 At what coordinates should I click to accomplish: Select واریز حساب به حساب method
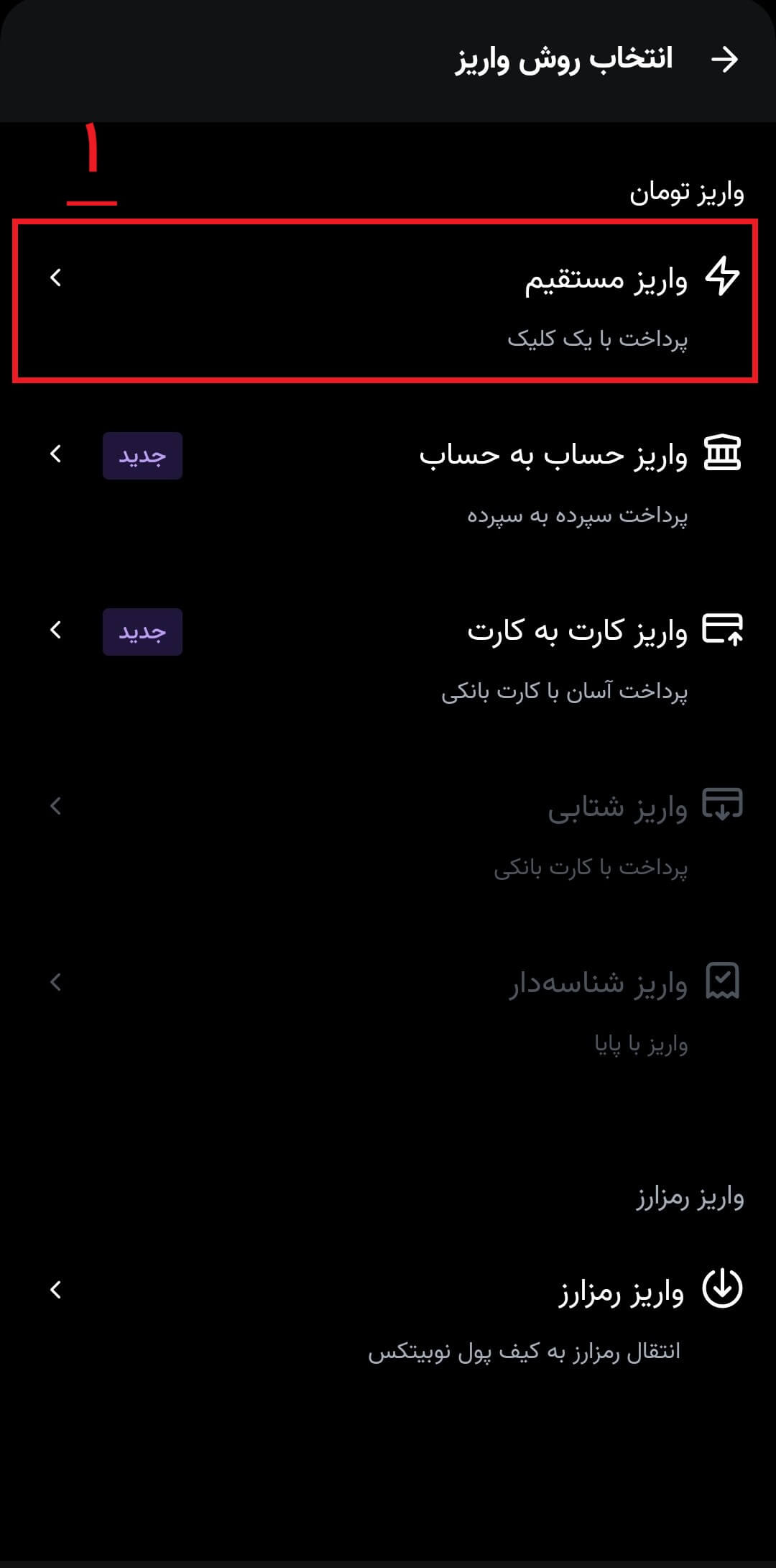pos(388,478)
